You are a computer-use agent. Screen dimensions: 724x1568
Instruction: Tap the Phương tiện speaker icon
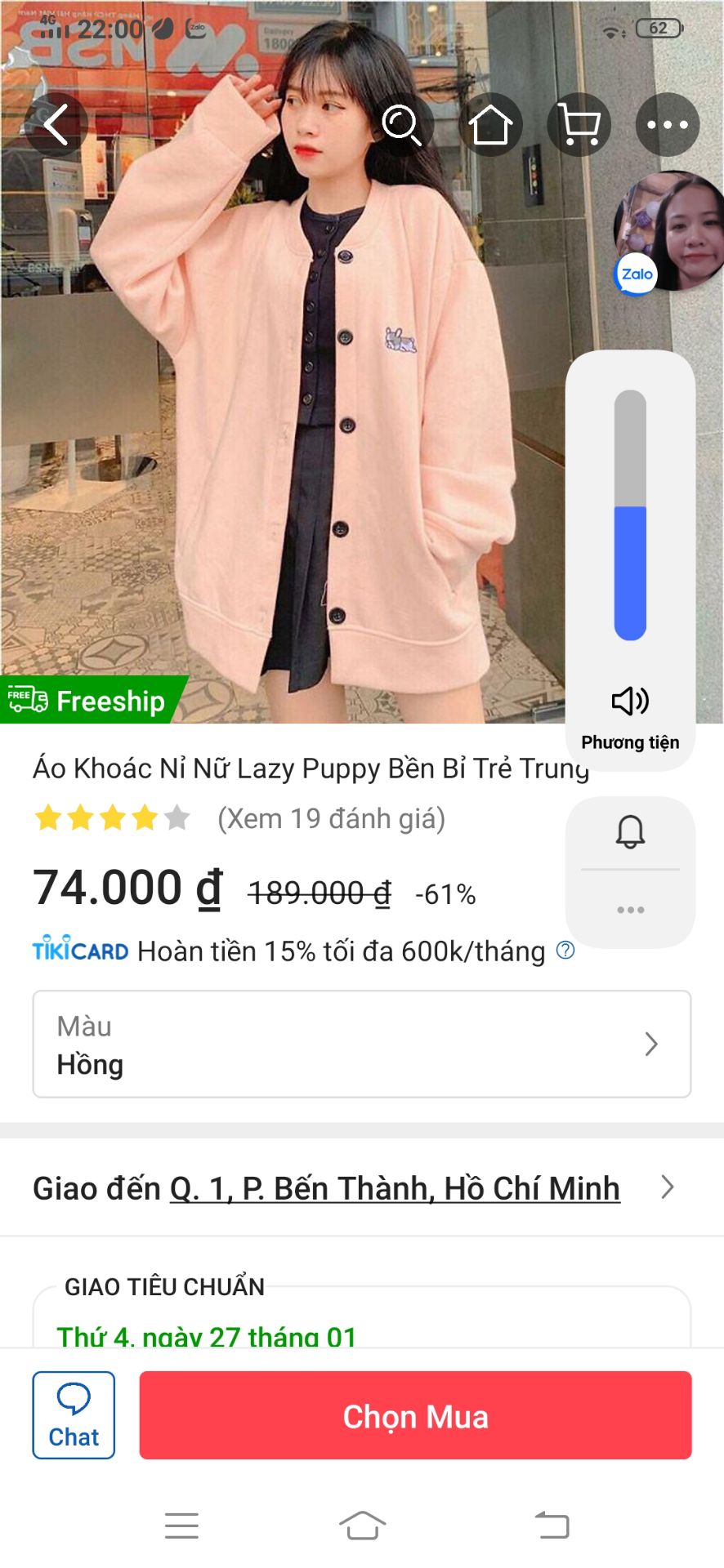(x=630, y=700)
